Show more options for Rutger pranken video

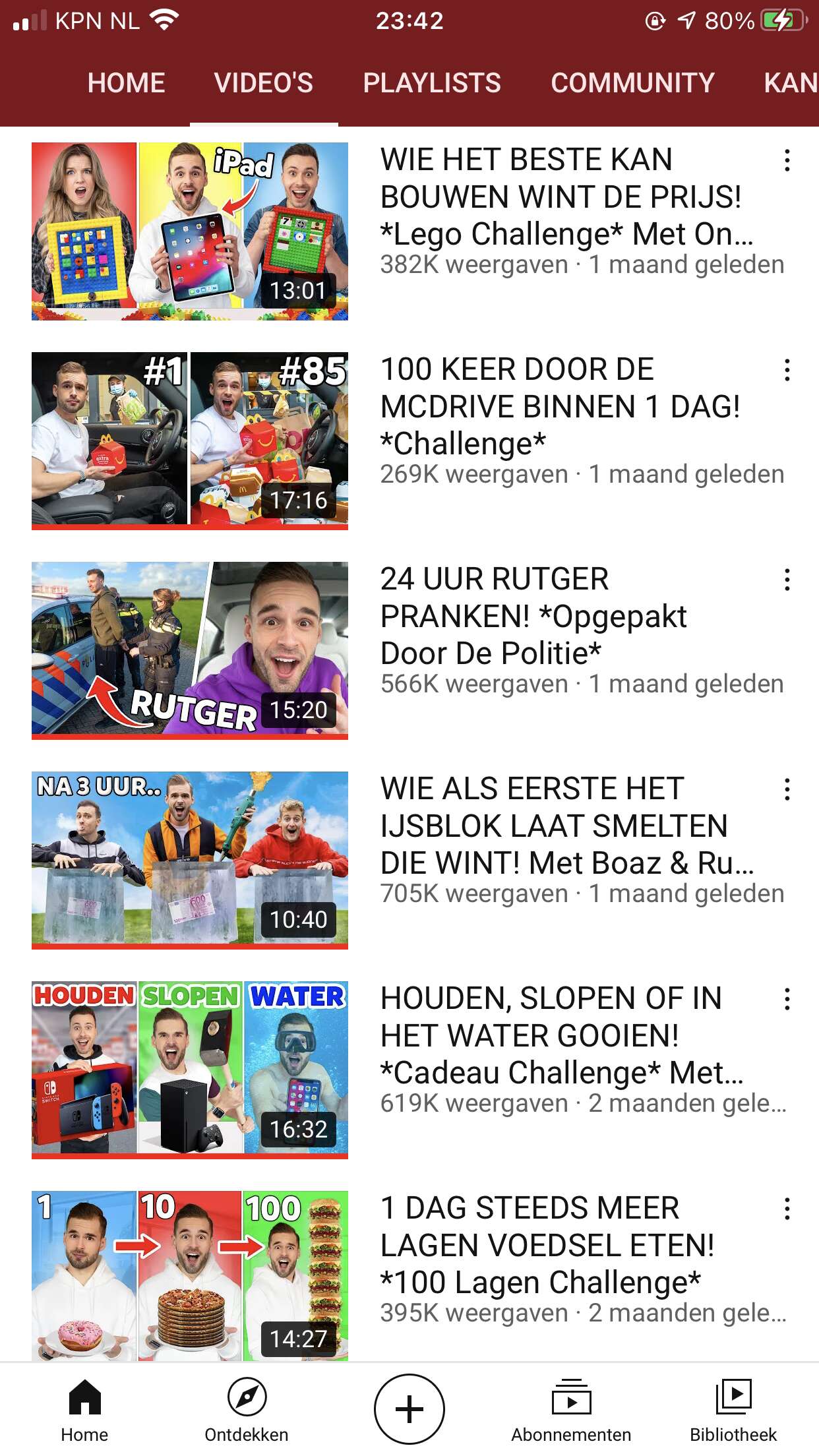click(x=787, y=580)
